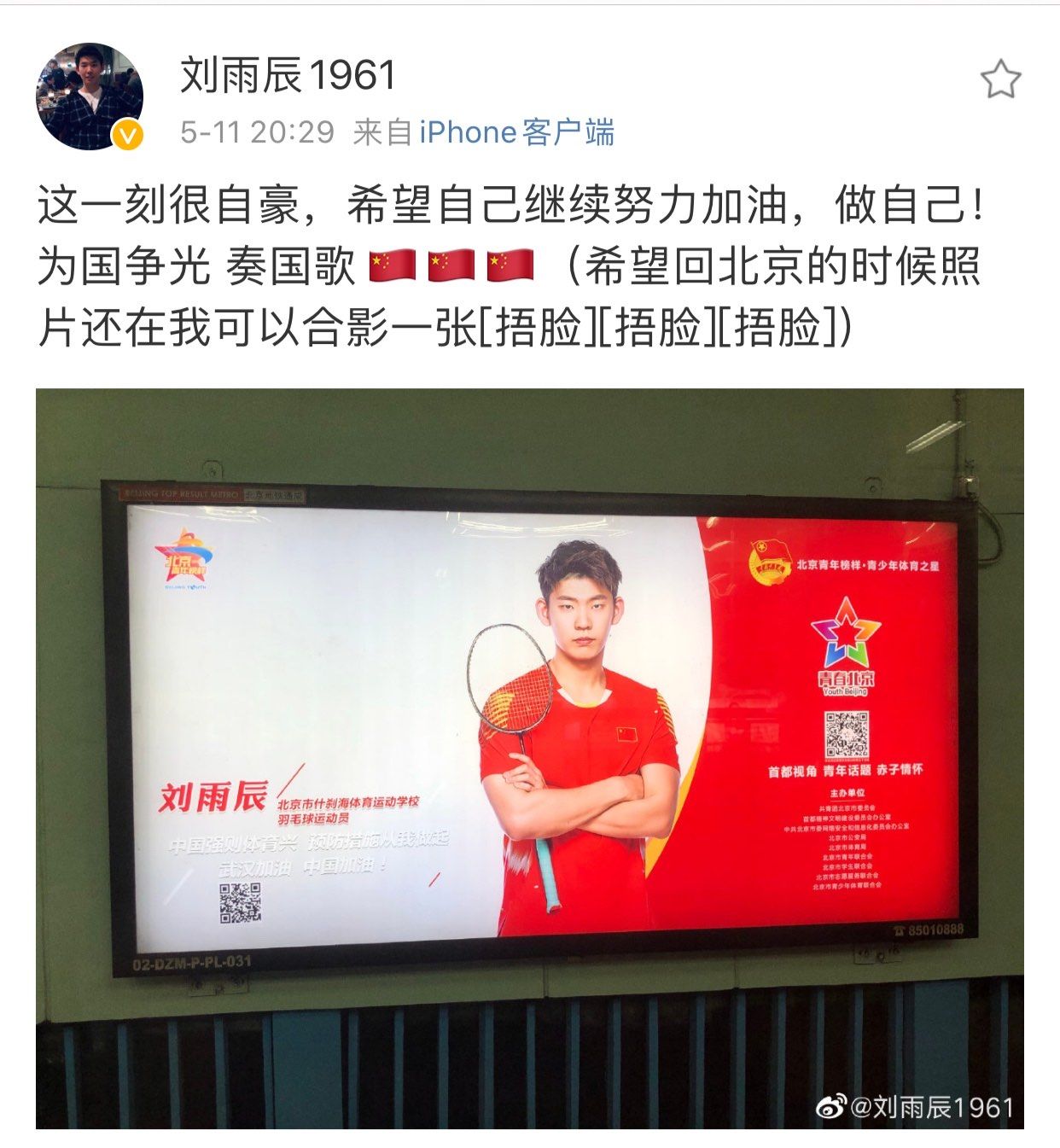
Task: Favorite this post with the star icon
Action: (999, 80)
